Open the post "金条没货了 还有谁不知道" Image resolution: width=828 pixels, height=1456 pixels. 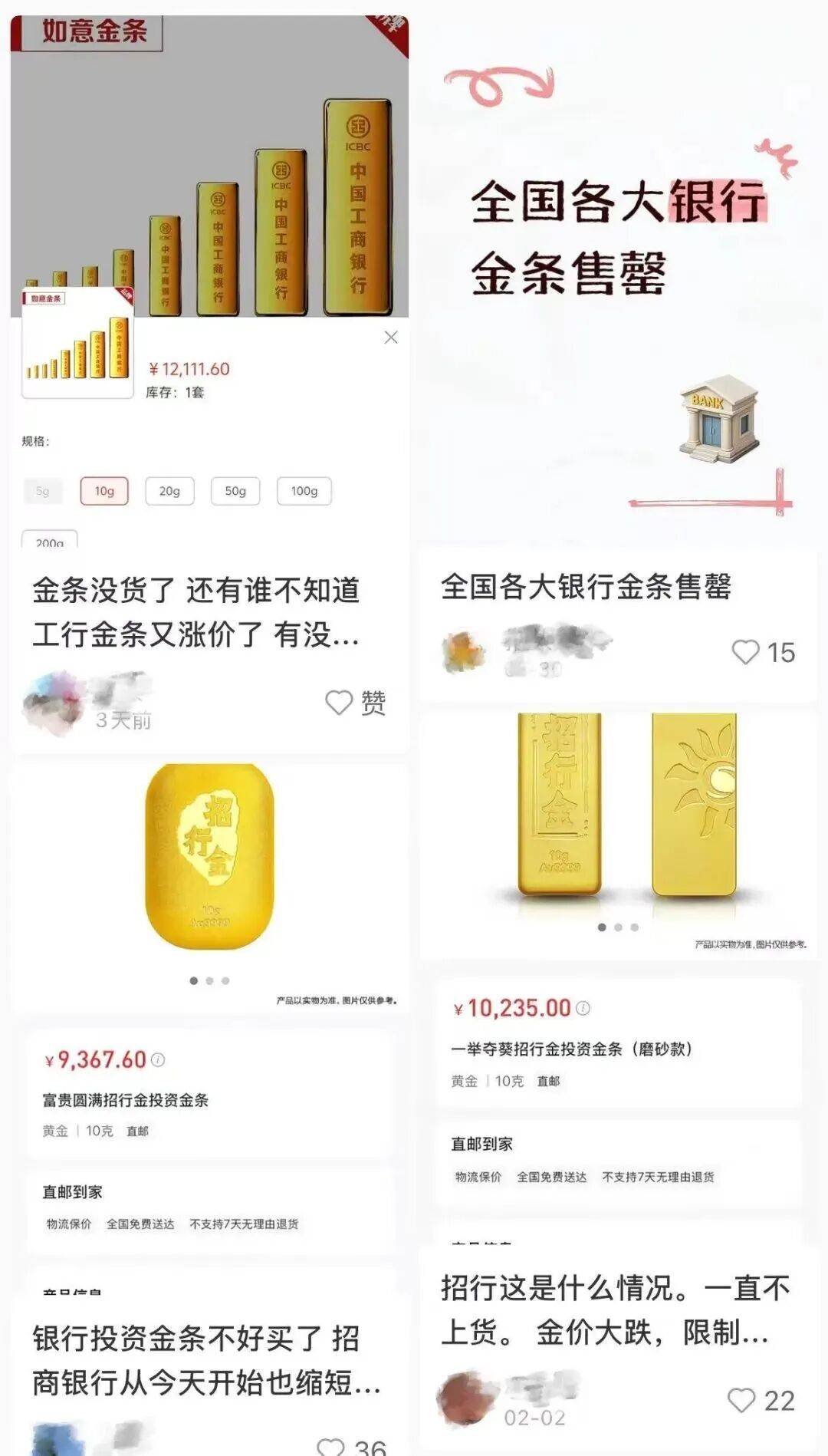tap(196, 612)
